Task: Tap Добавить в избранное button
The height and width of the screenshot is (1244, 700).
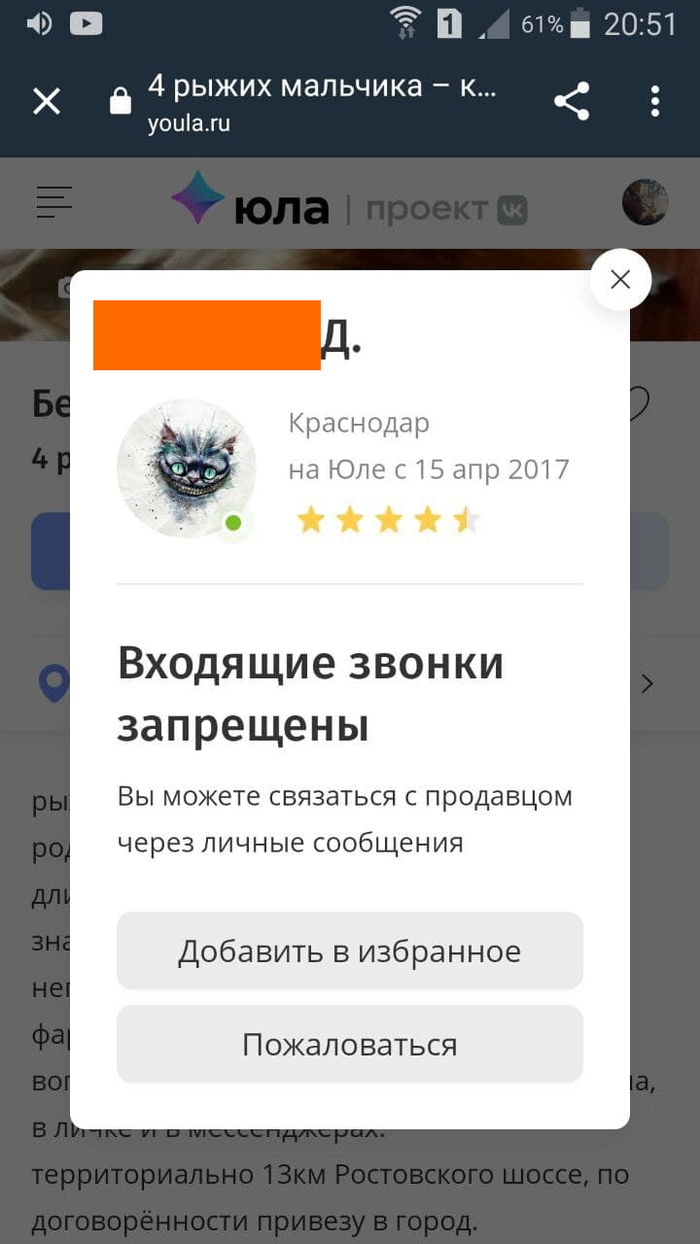Action: pyautogui.click(x=349, y=950)
